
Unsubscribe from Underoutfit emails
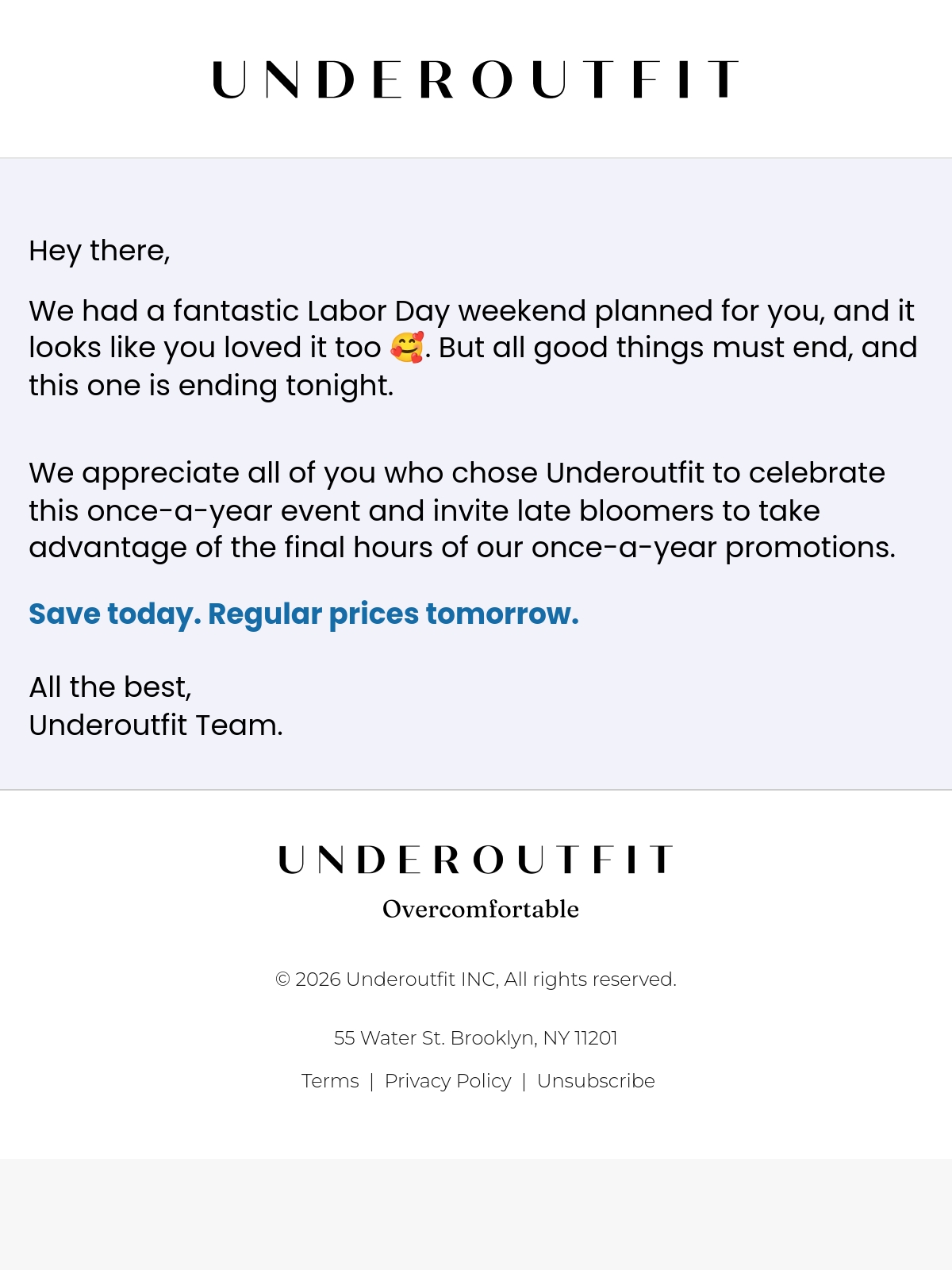click(596, 1081)
